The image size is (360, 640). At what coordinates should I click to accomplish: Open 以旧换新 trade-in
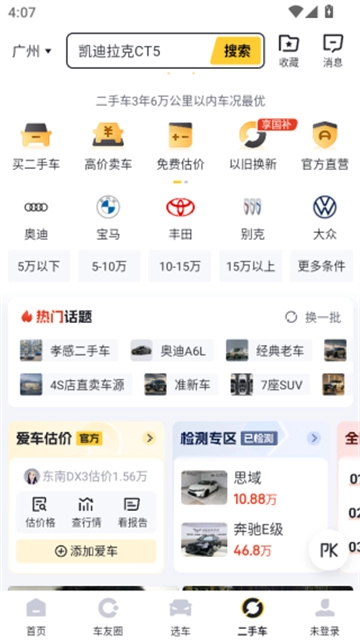coord(253,147)
